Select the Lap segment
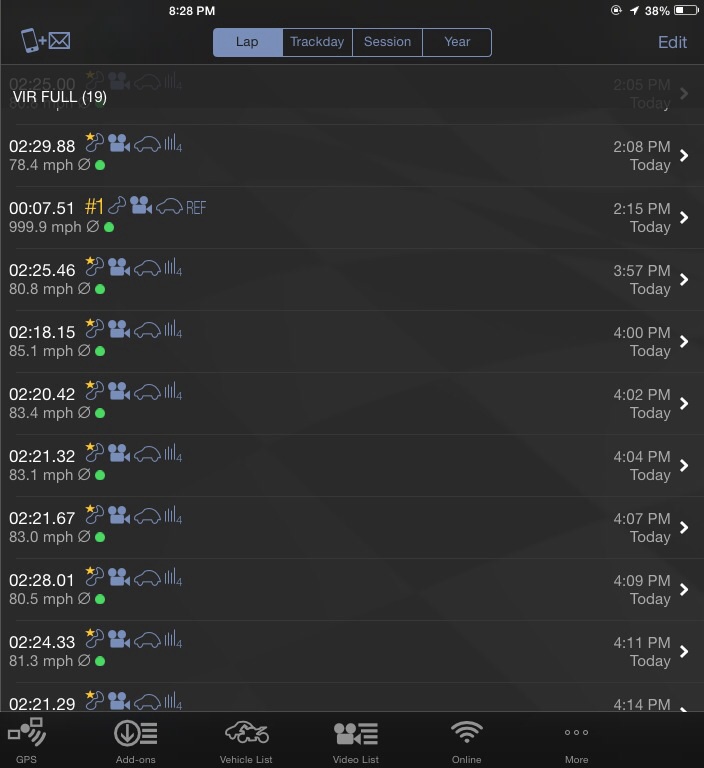The image size is (704, 768). 247,42
